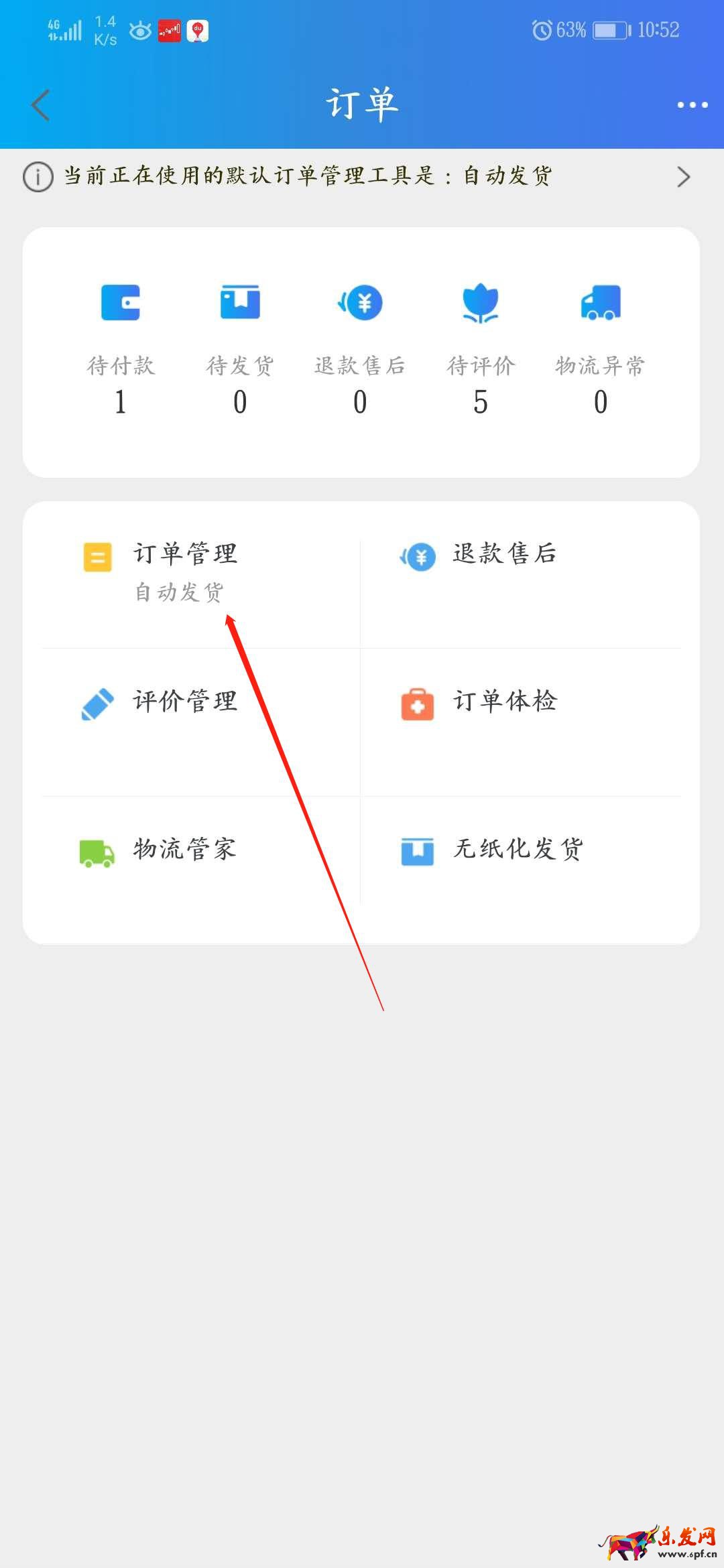Tap the back arrow to leave 订单 page
This screenshot has width=724, height=1568.
click(39, 105)
